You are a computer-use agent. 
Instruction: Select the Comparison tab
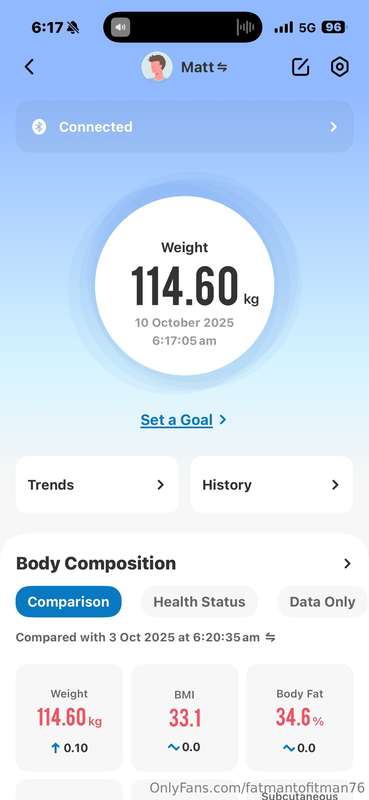click(x=68, y=602)
